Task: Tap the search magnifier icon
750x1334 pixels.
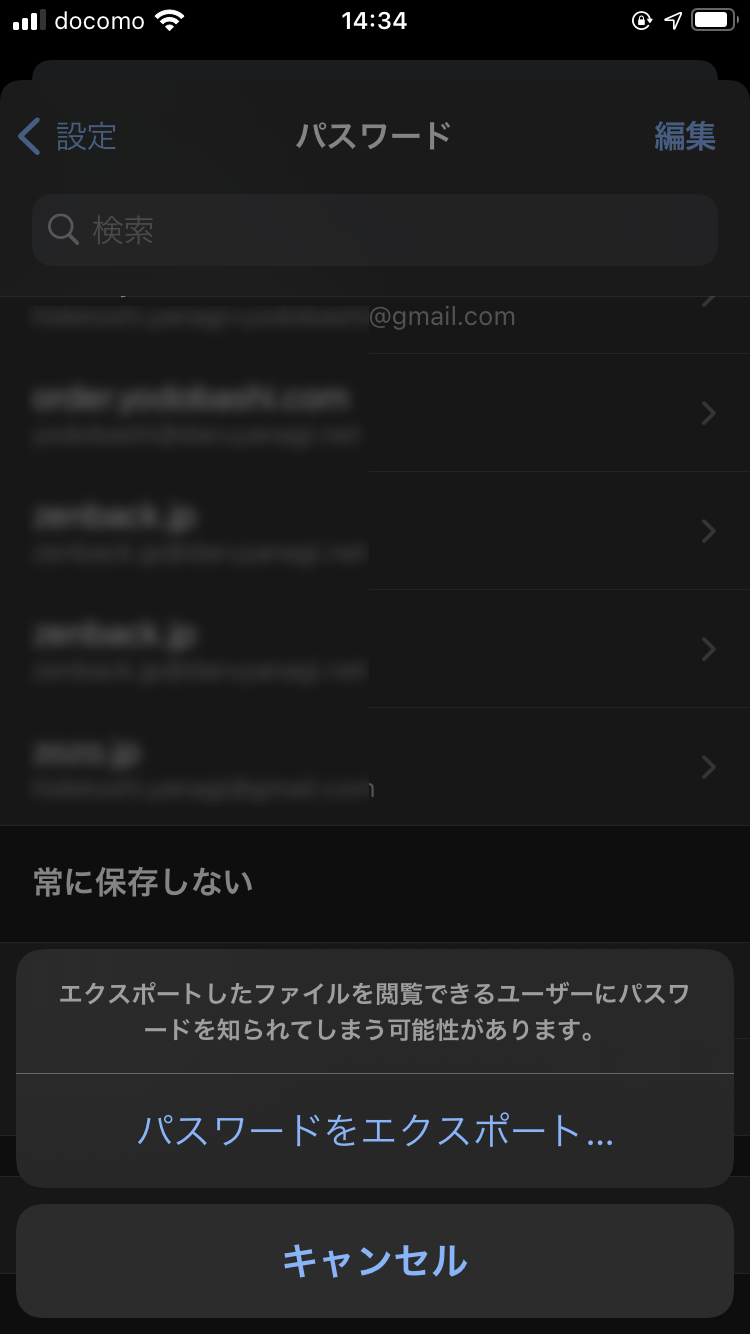Action: coord(63,229)
